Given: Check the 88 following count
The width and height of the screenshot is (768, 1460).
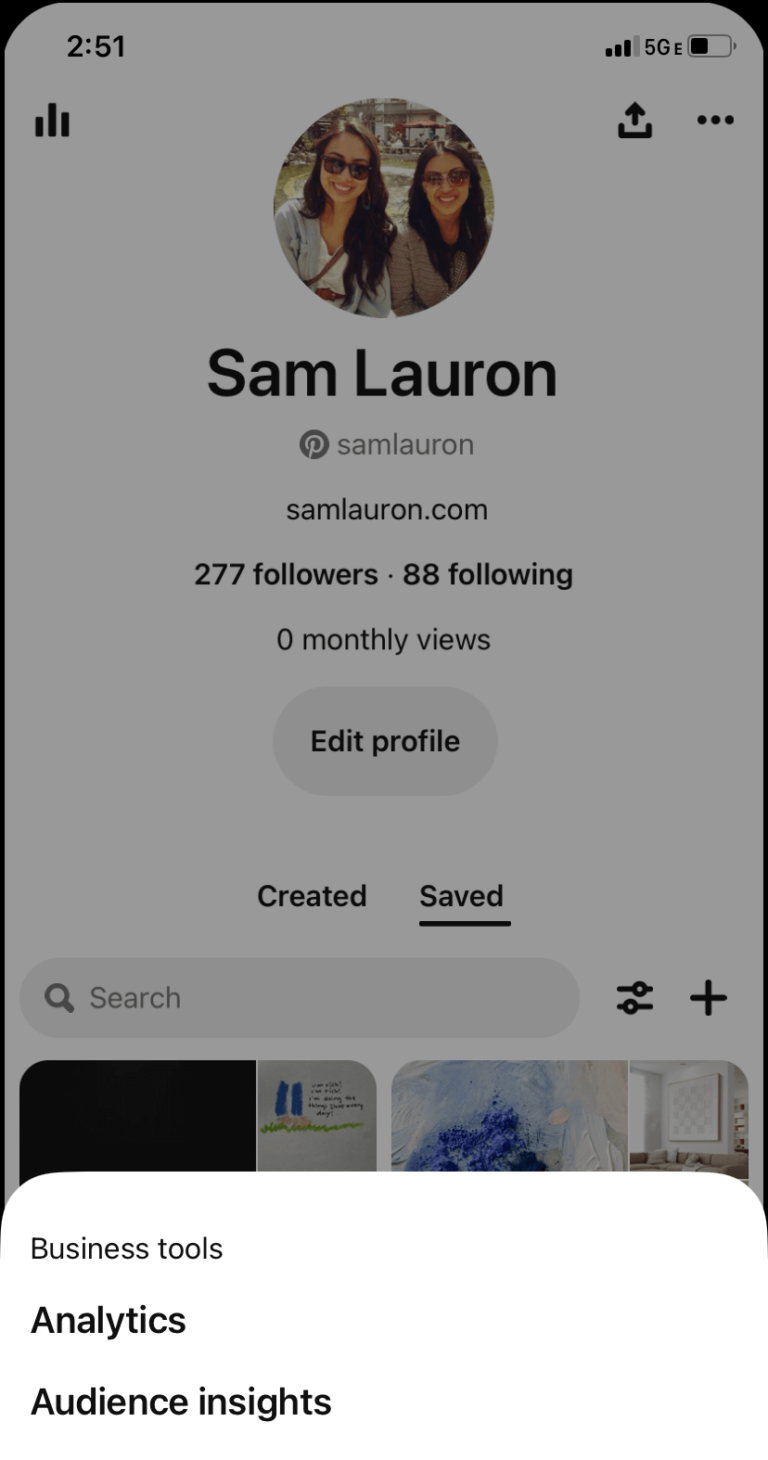Looking at the screenshot, I should click(487, 574).
